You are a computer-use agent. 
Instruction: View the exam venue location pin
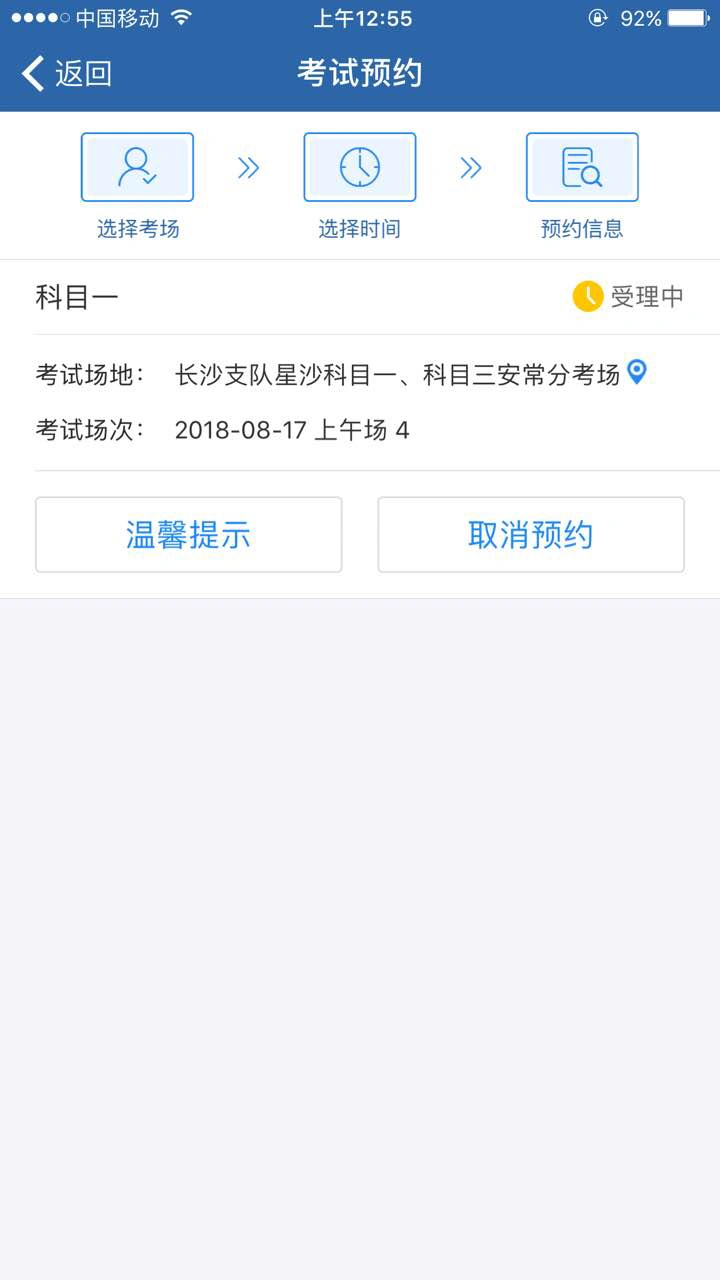point(637,373)
